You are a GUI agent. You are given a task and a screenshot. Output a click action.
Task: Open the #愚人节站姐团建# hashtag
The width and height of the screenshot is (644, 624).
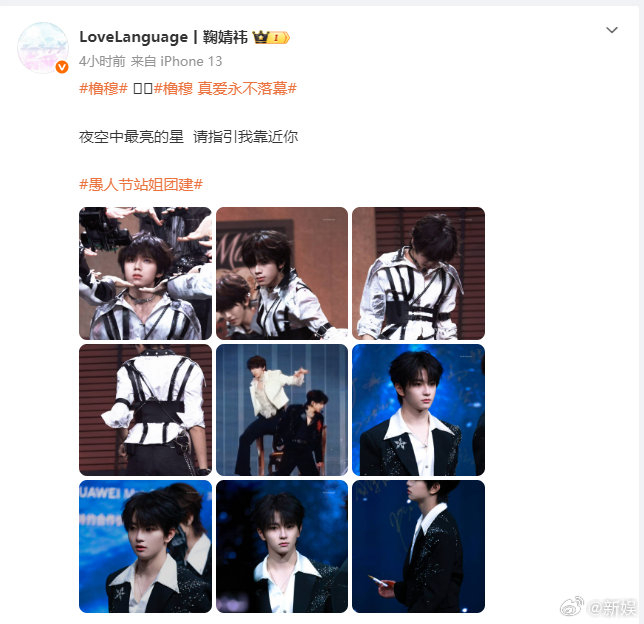[141, 184]
